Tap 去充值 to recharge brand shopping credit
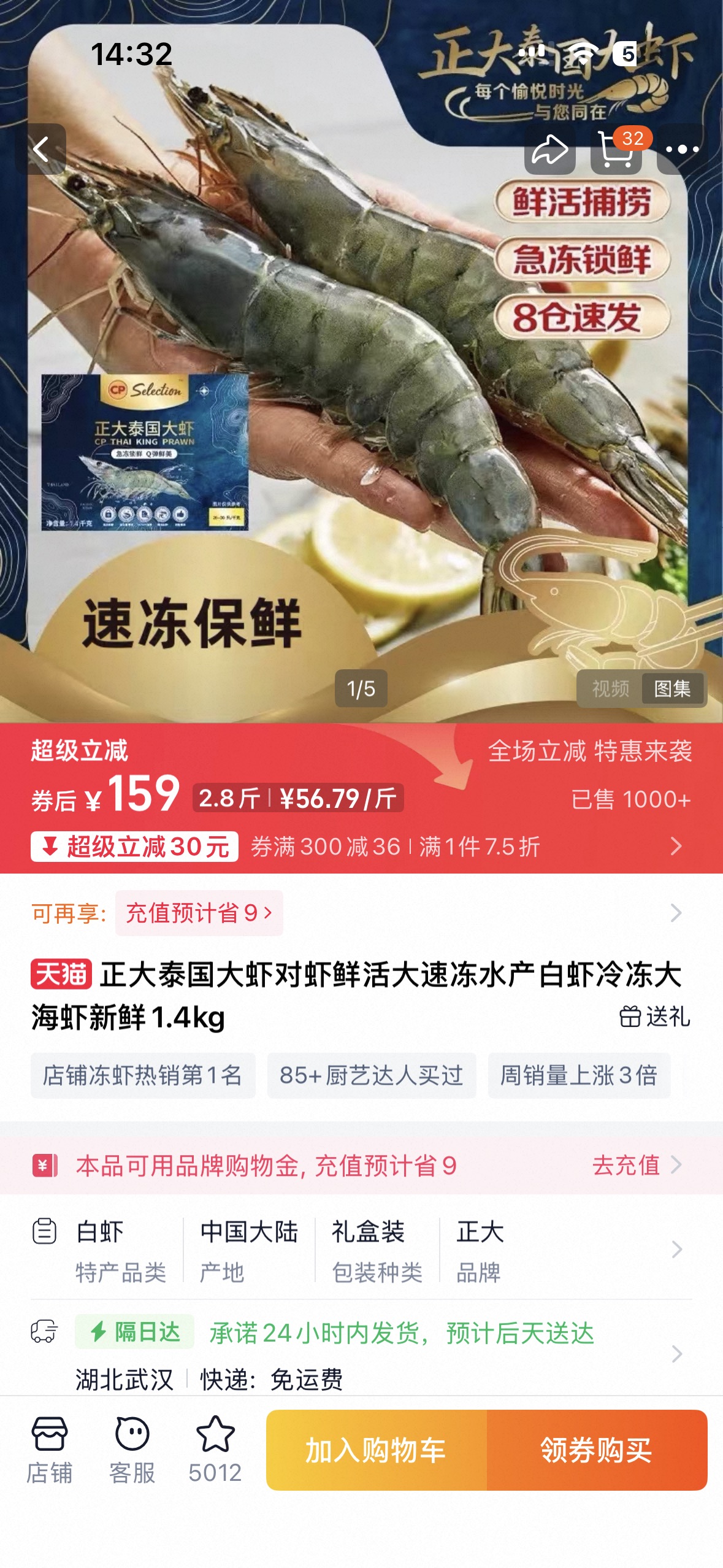723x1568 pixels. [635, 1165]
